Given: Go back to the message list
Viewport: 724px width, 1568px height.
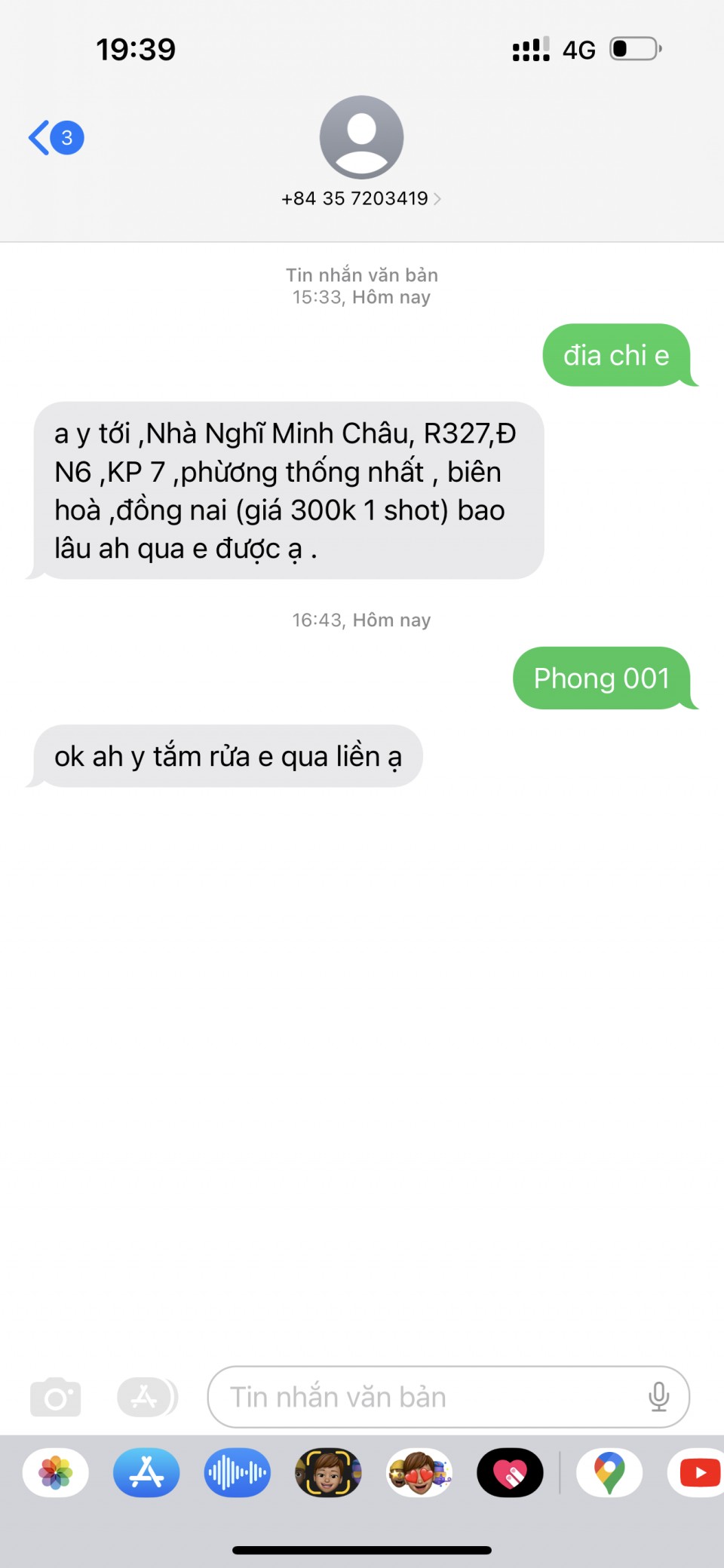Looking at the screenshot, I should 54,138.
